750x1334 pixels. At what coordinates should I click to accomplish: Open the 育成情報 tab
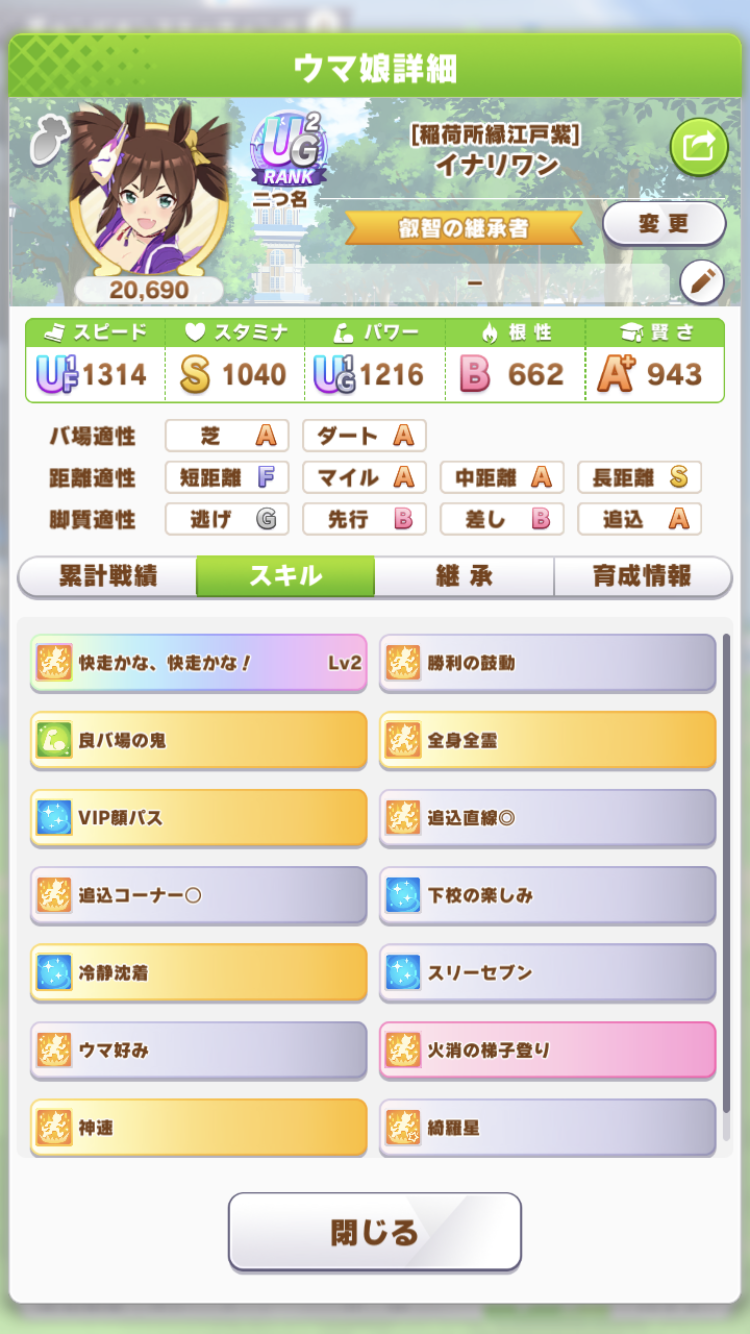coord(642,576)
